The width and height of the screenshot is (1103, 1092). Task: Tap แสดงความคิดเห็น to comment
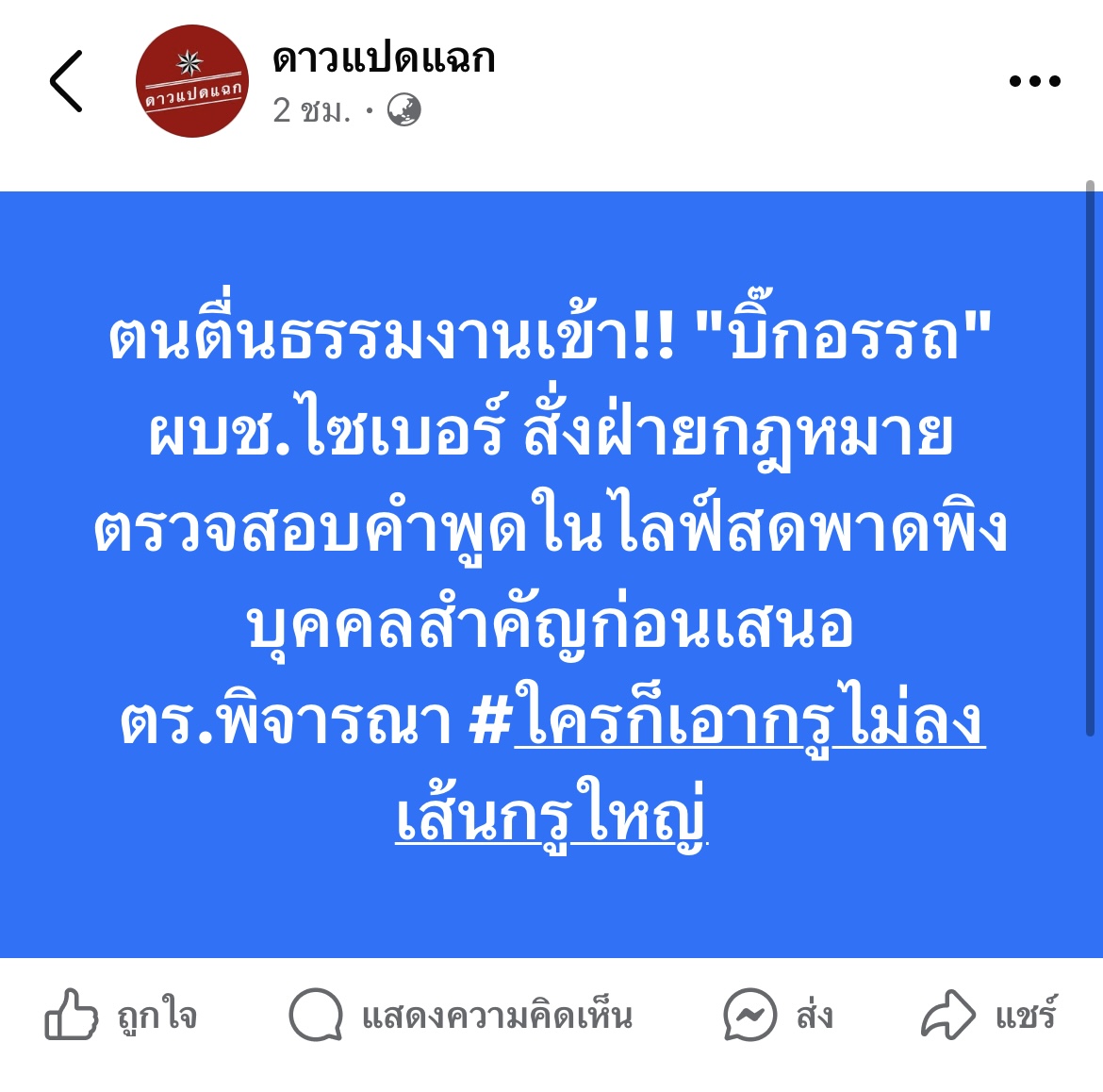[x=461, y=1015]
